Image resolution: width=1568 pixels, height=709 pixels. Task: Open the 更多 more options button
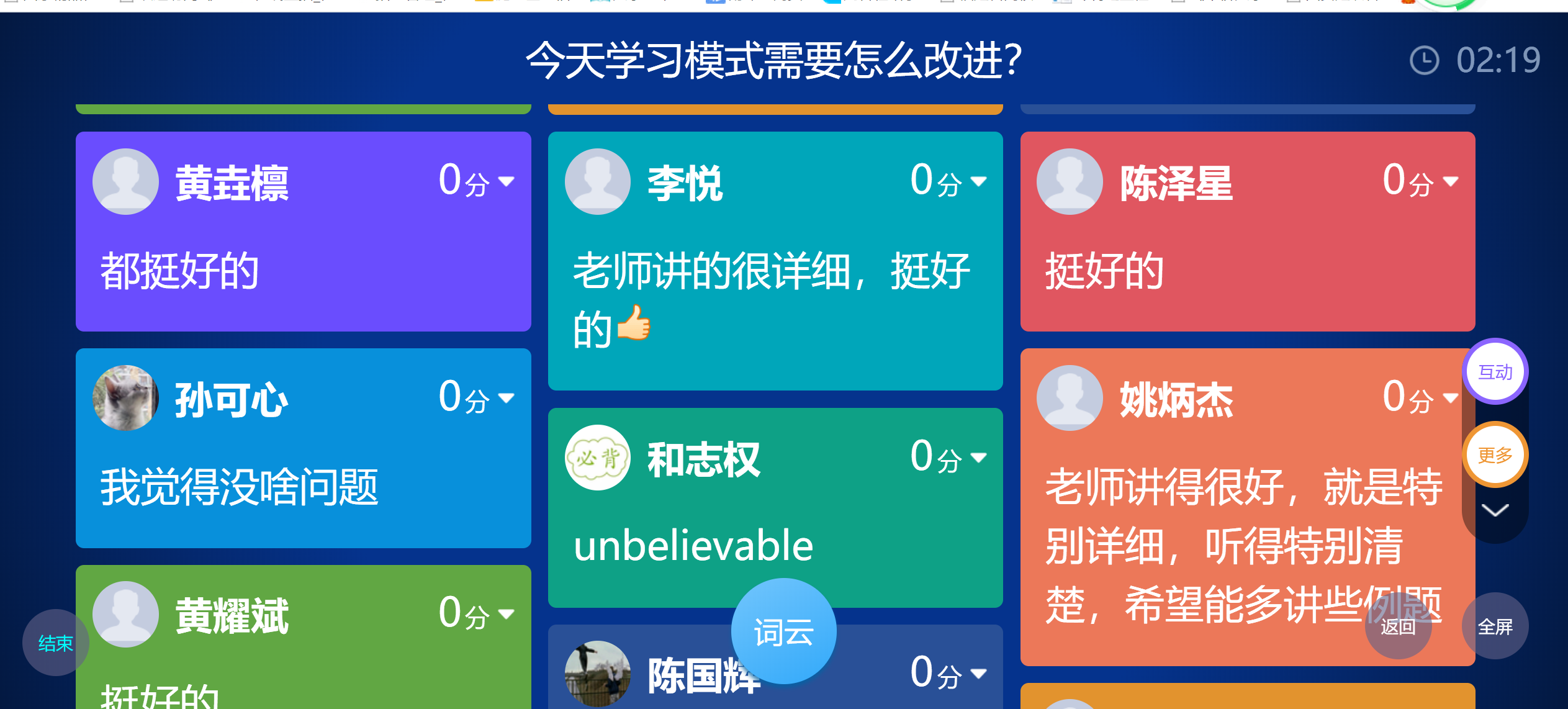(1495, 455)
